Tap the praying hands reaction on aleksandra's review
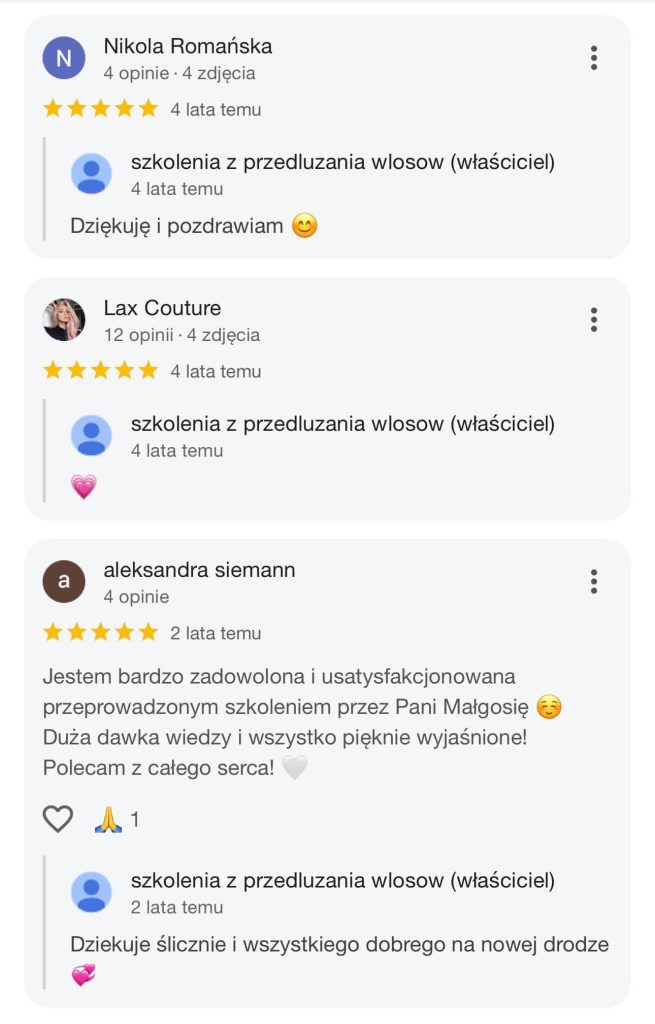The width and height of the screenshot is (655, 1024). (108, 820)
